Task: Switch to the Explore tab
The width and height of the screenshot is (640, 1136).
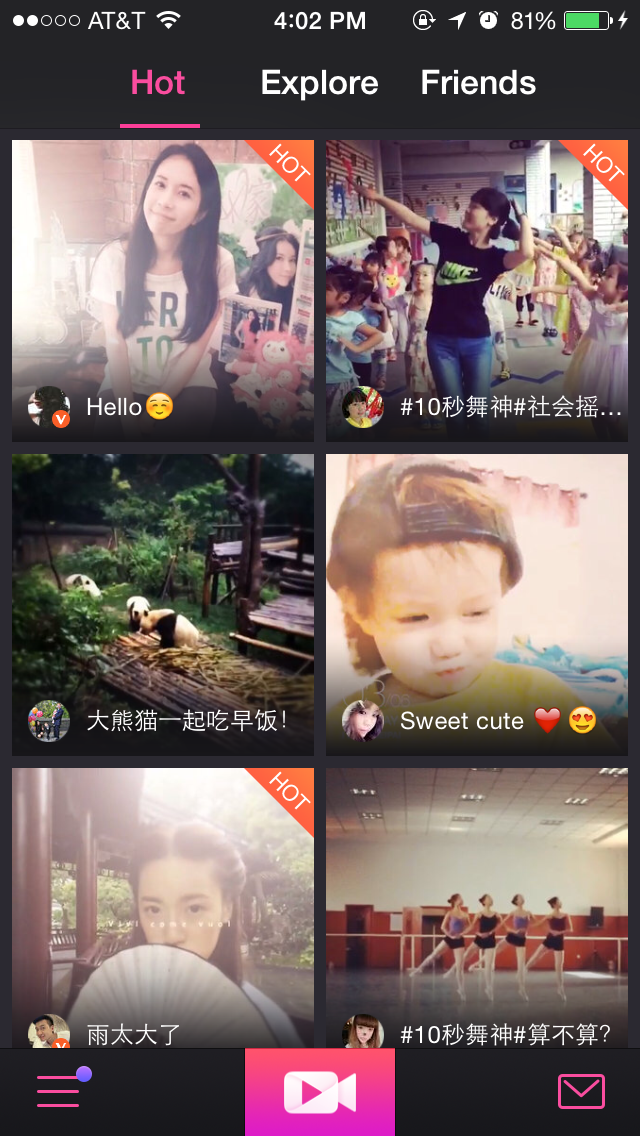Action: click(319, 83)
